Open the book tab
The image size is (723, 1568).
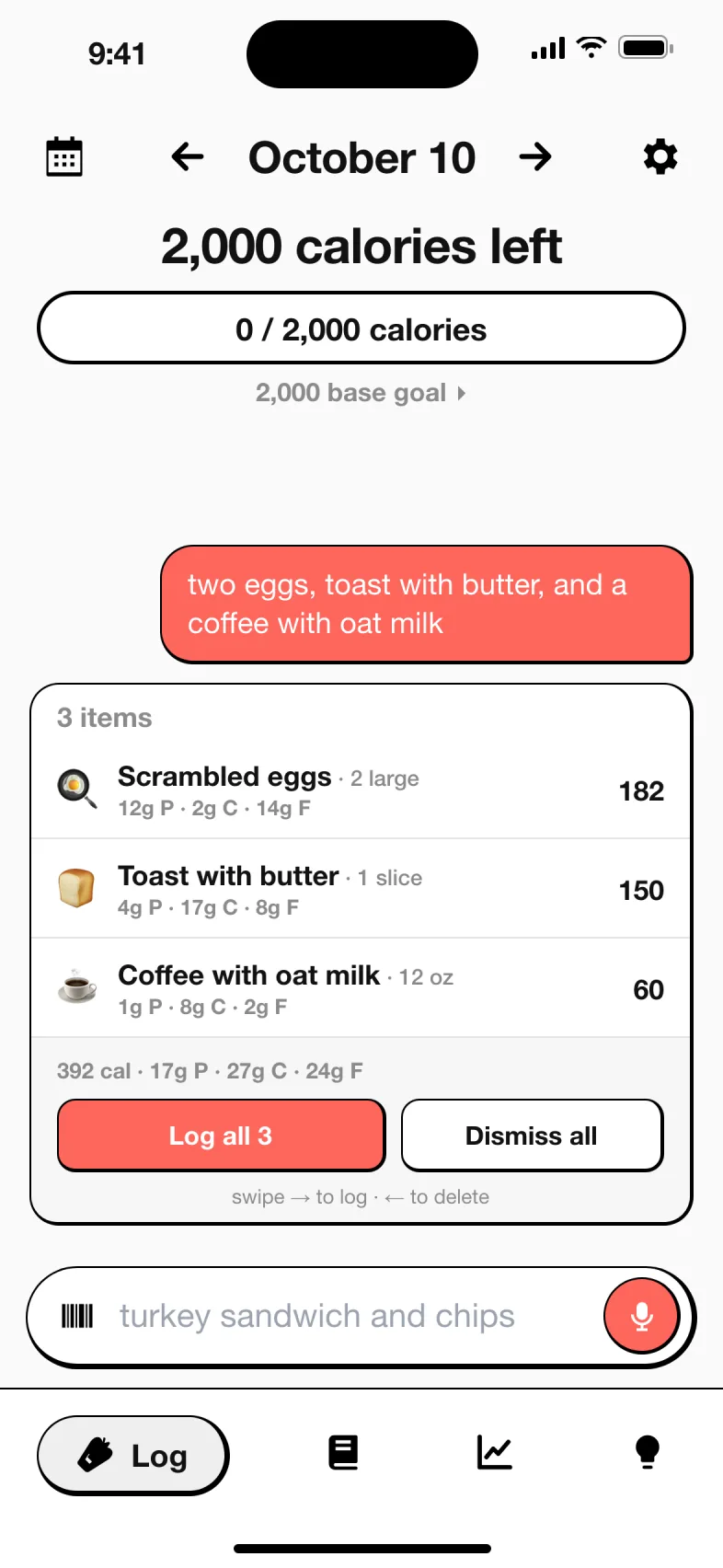(343, 1453)
